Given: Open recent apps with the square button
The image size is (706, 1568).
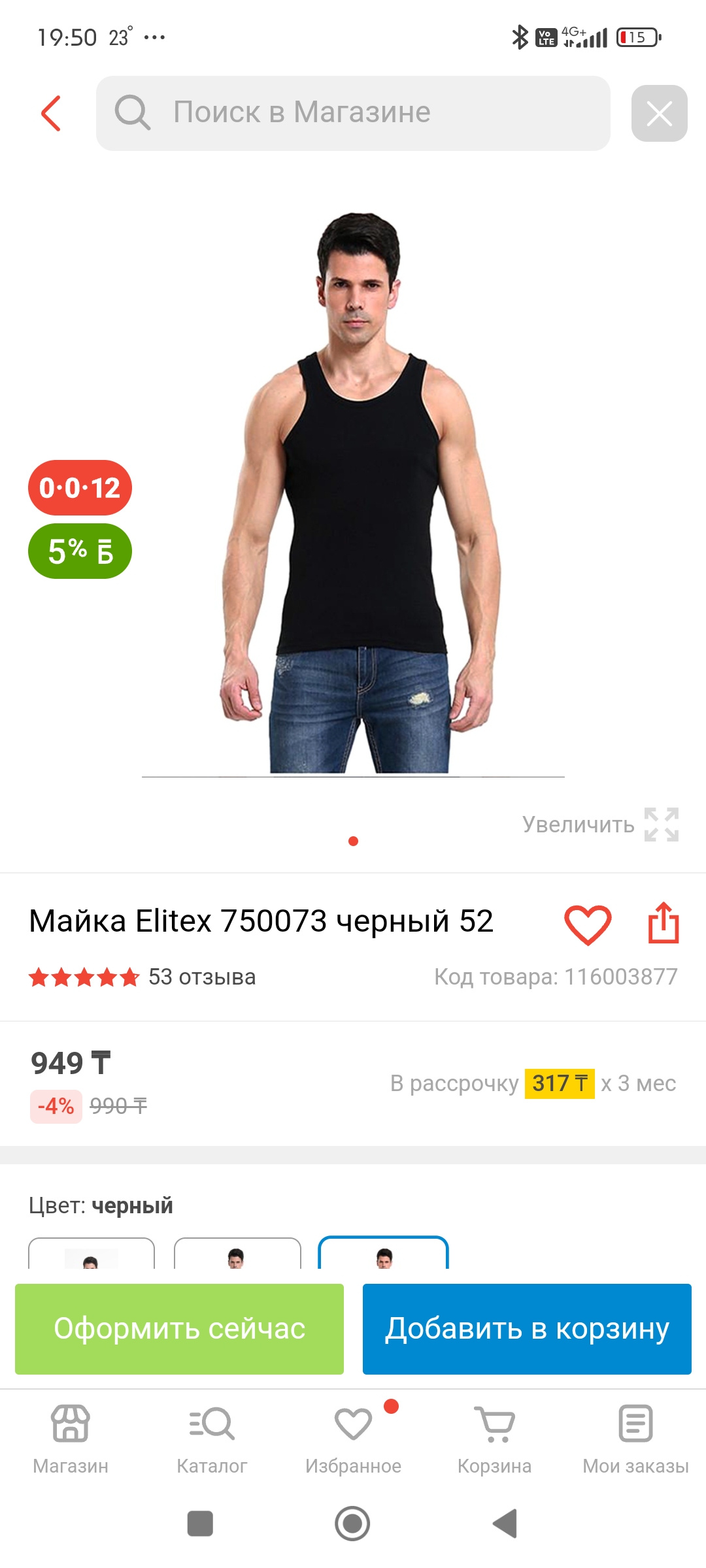Looking at the screenshot, I should pyautogui.click(x=200, y=1524).
